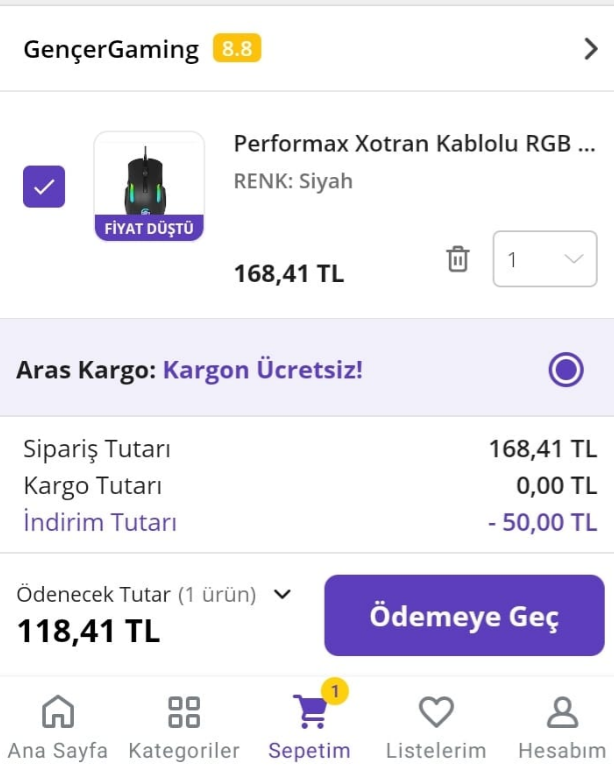Viewport: 614px width, 772px height.
Task: Switch to the Kategoriler tab
Action: [x=184, y=727]
